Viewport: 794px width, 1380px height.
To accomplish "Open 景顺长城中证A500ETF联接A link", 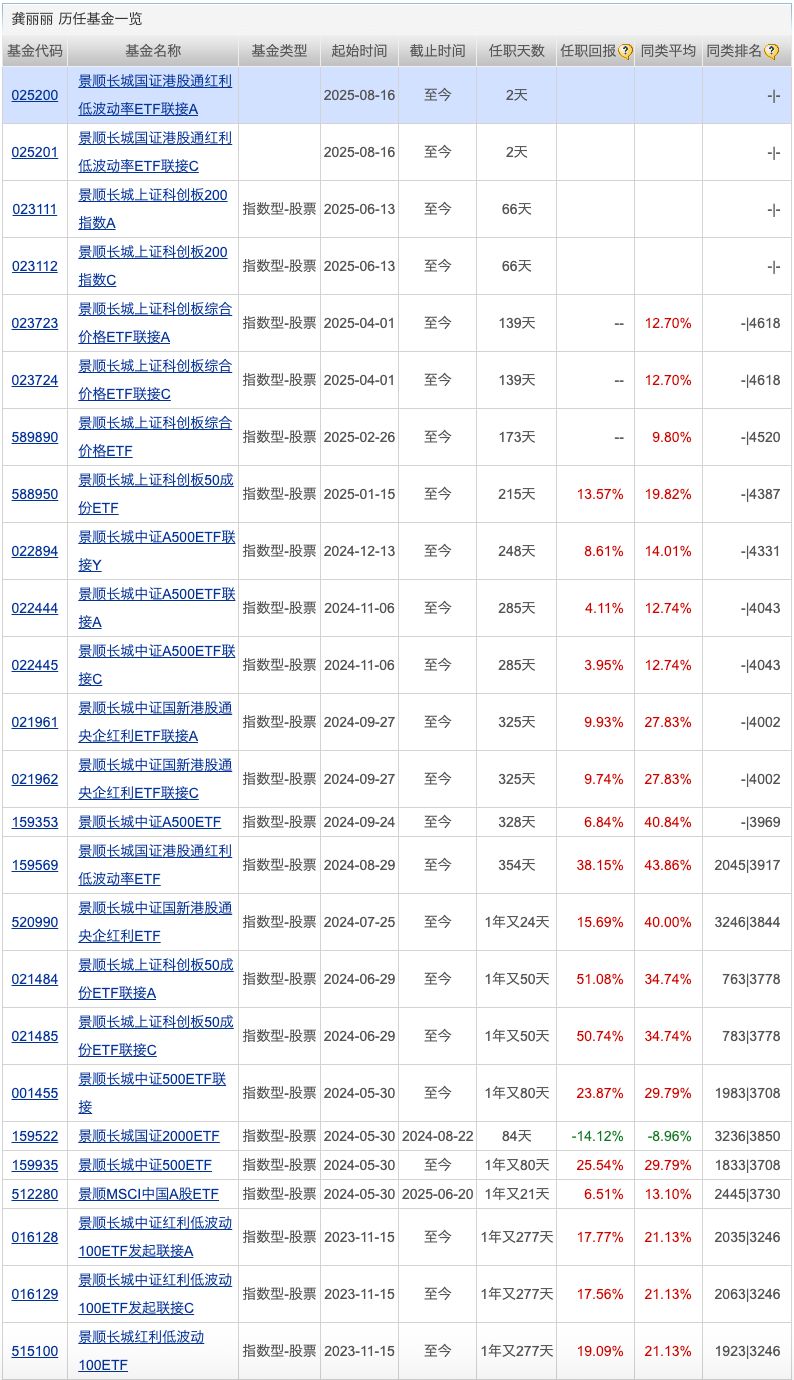I will [156, 594].
